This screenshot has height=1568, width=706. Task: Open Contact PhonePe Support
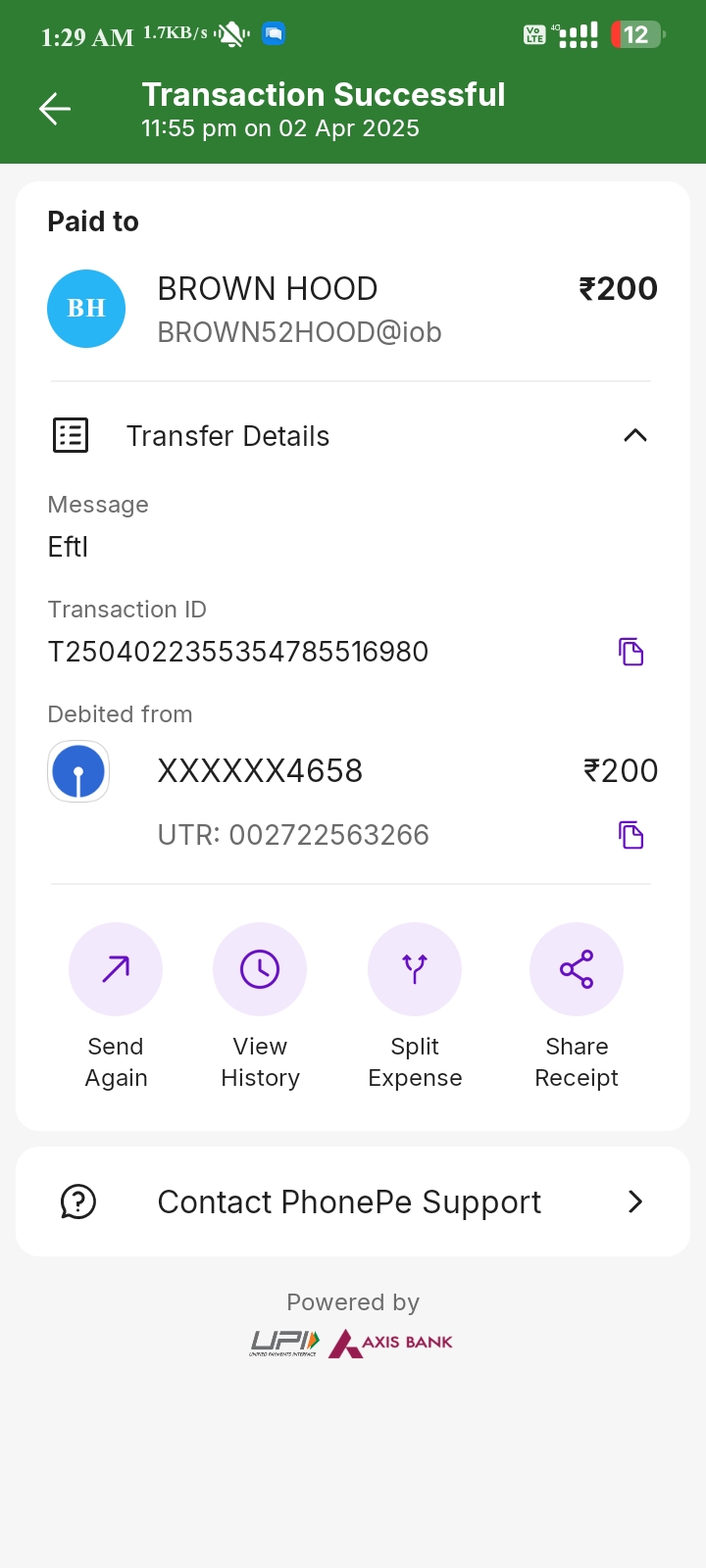tap(353, 1201)
